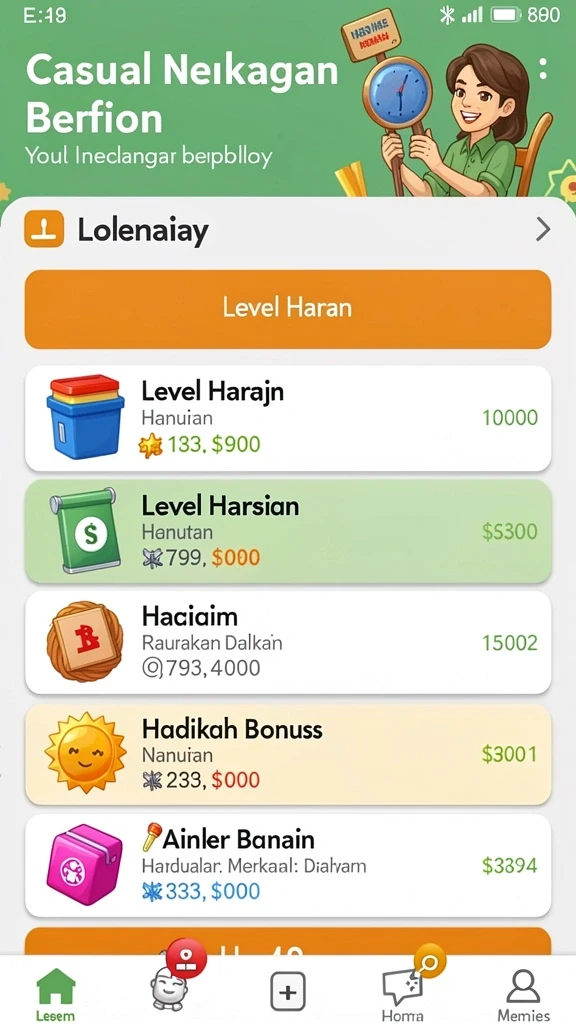The width and height of the screenshot is (576, 1024).
Task: Select the Level Harsian card
Action: pos(288,531)
